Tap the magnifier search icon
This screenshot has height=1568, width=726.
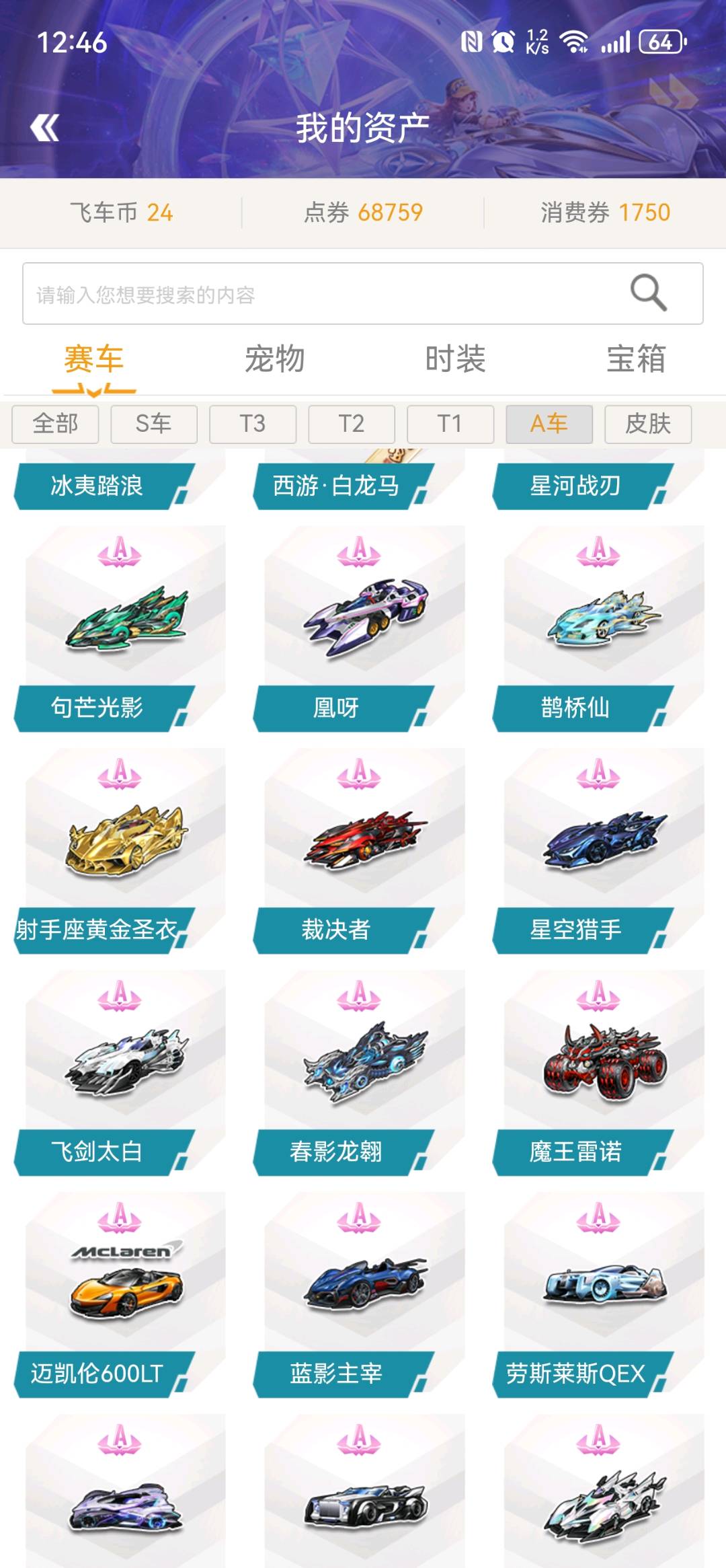tap(648, 293)
